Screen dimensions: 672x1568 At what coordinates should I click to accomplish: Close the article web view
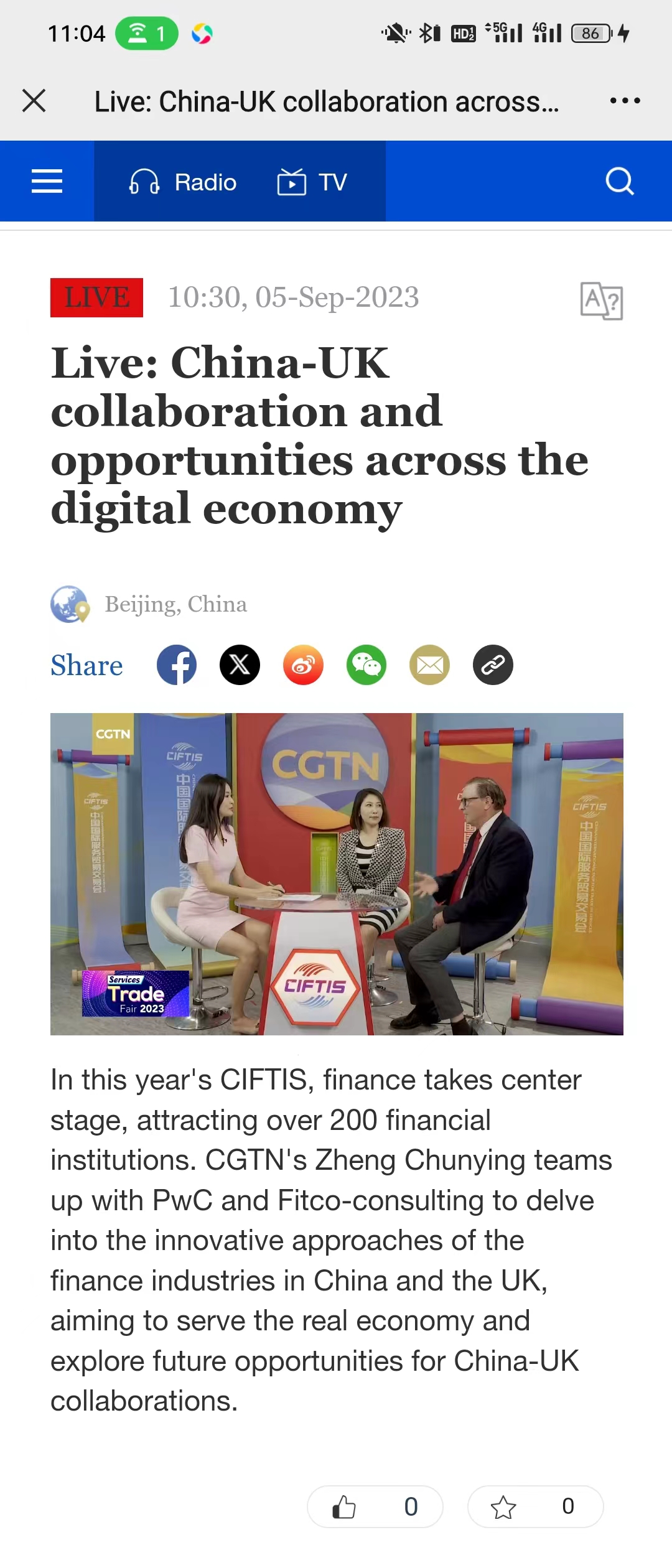(34, 100)
